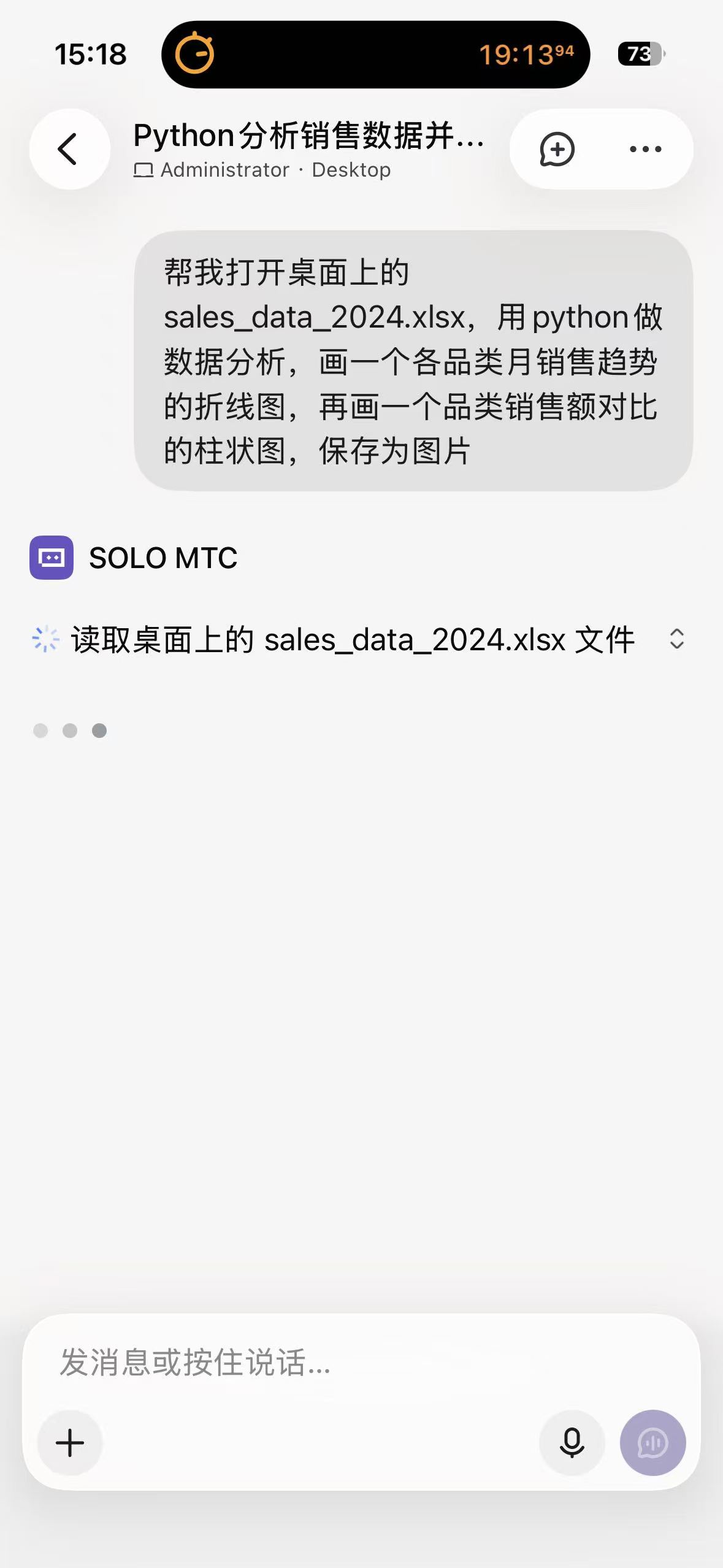723x1568 pixels.
Task: Activate the microphone for voice input
Action: click(x=572, y=1442)
